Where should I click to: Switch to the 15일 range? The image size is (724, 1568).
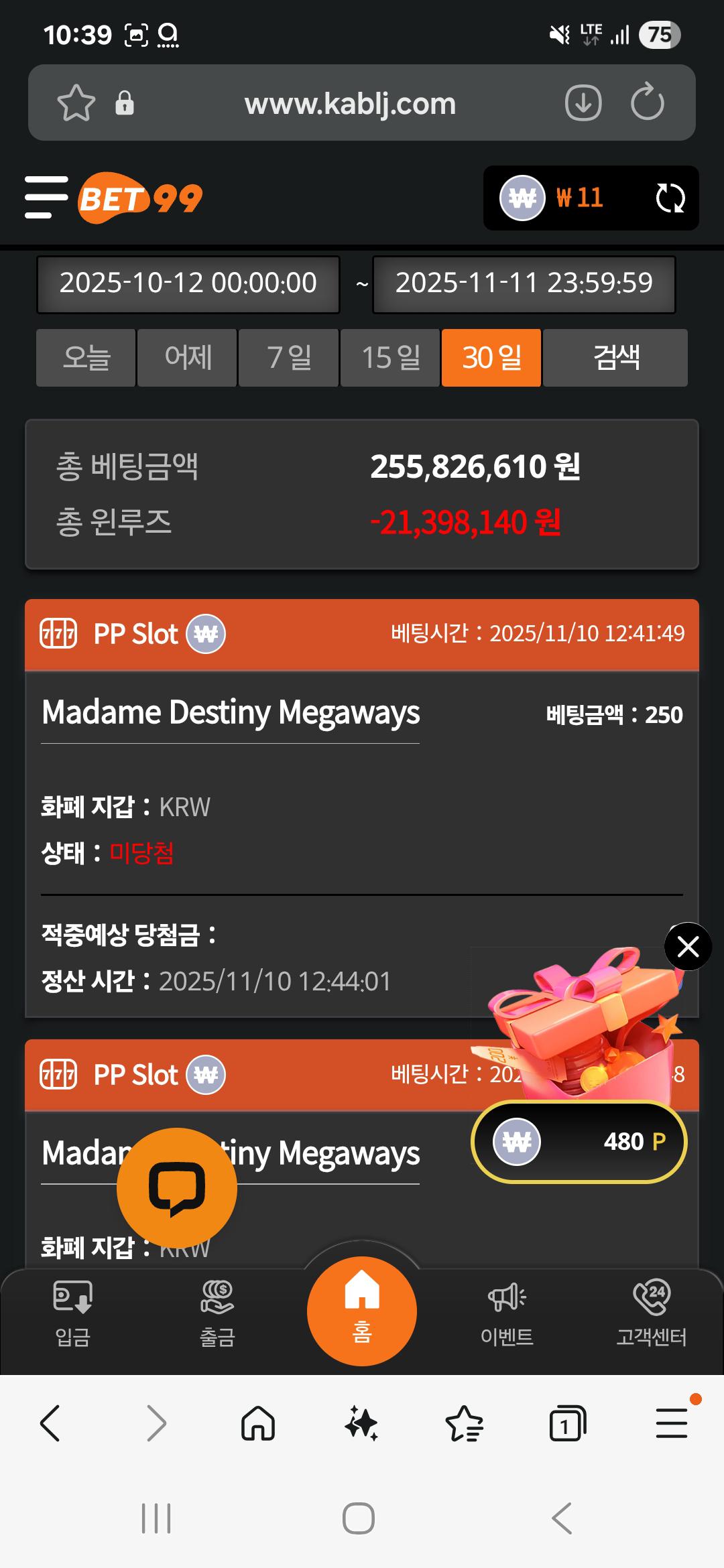[390, 358]
